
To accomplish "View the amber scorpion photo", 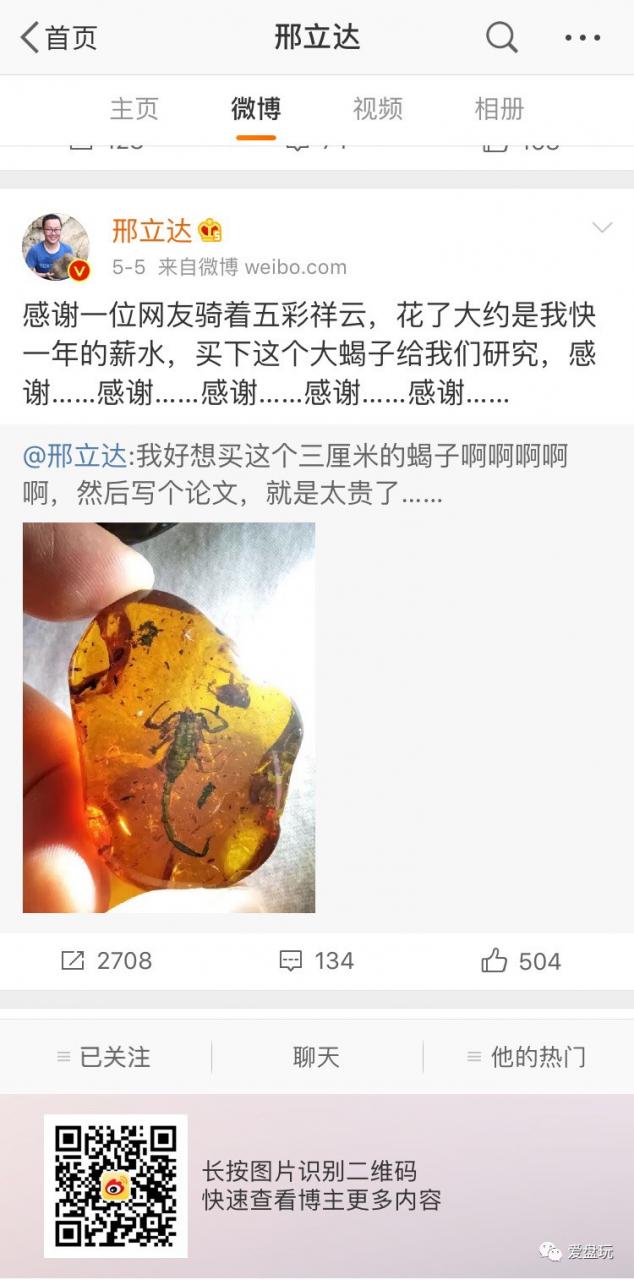I will (169, 717).
